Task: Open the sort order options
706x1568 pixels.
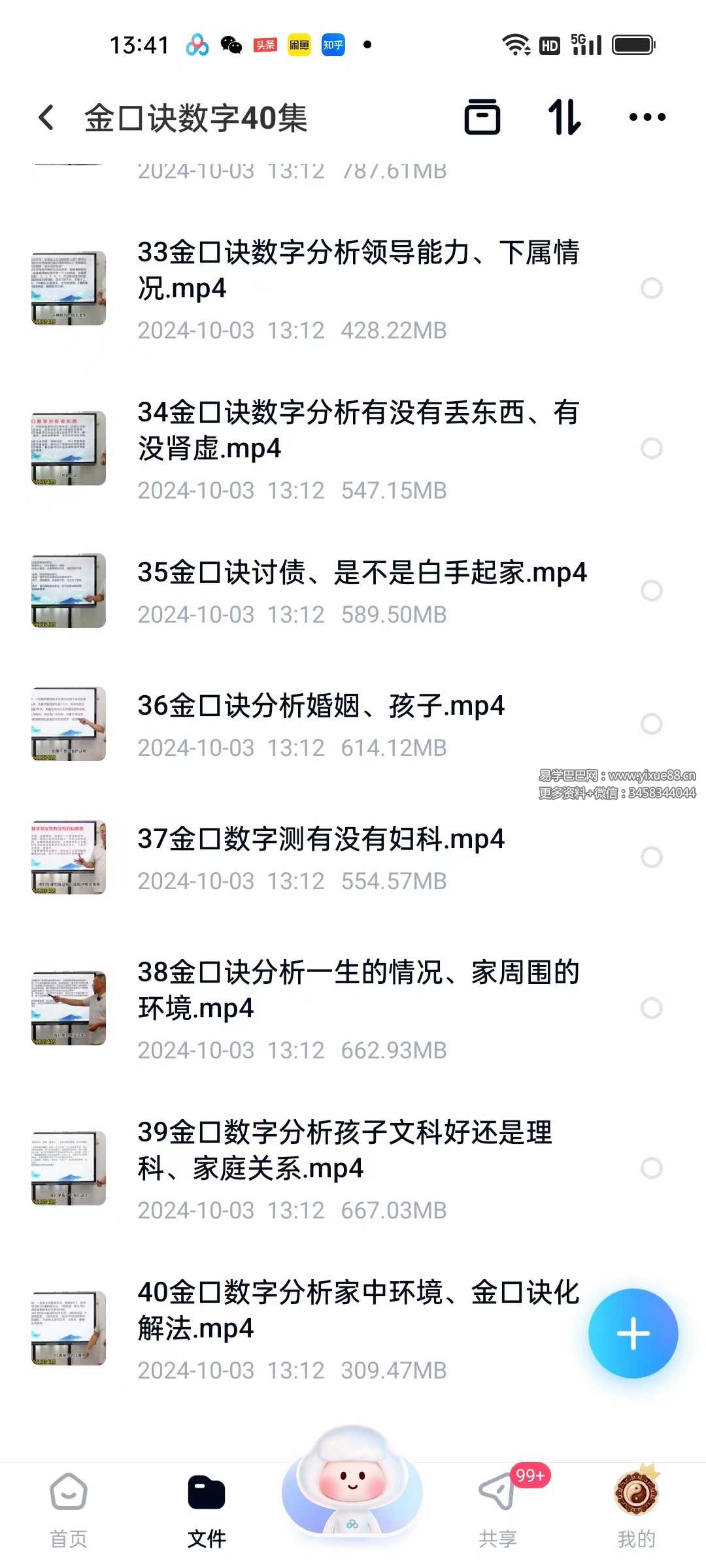Action: tap(564, 118)
